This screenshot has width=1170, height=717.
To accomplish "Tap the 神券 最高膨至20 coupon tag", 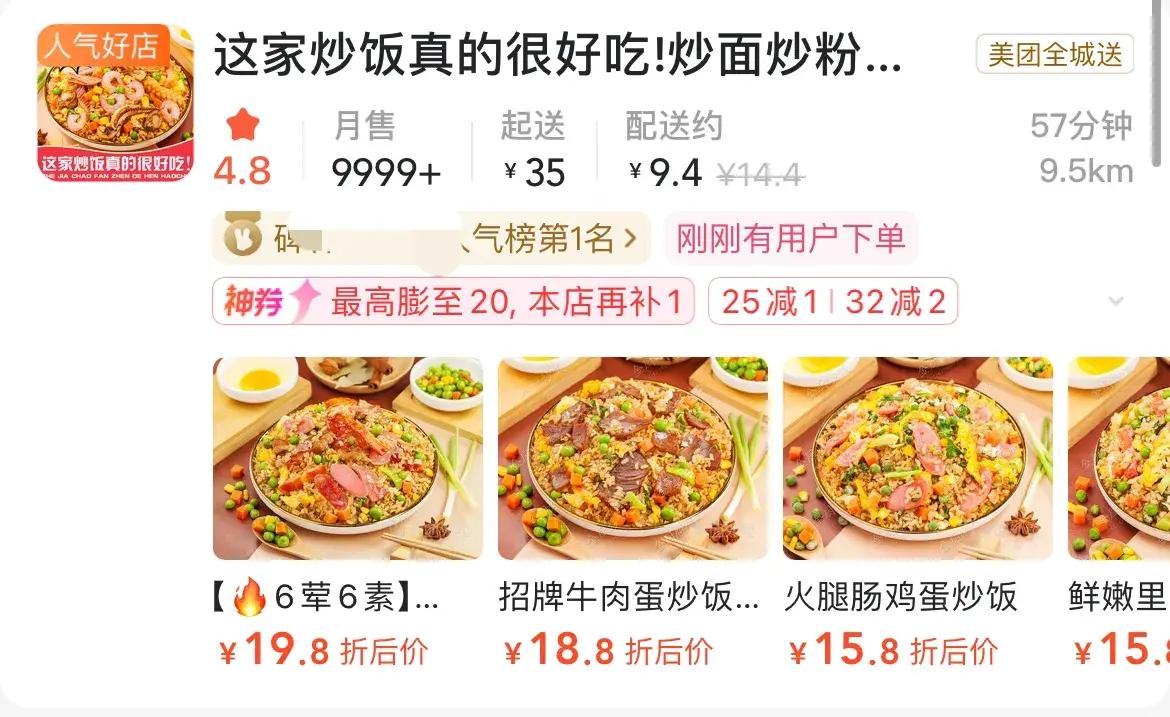I will pyautogui.click(x=453, y=301).
